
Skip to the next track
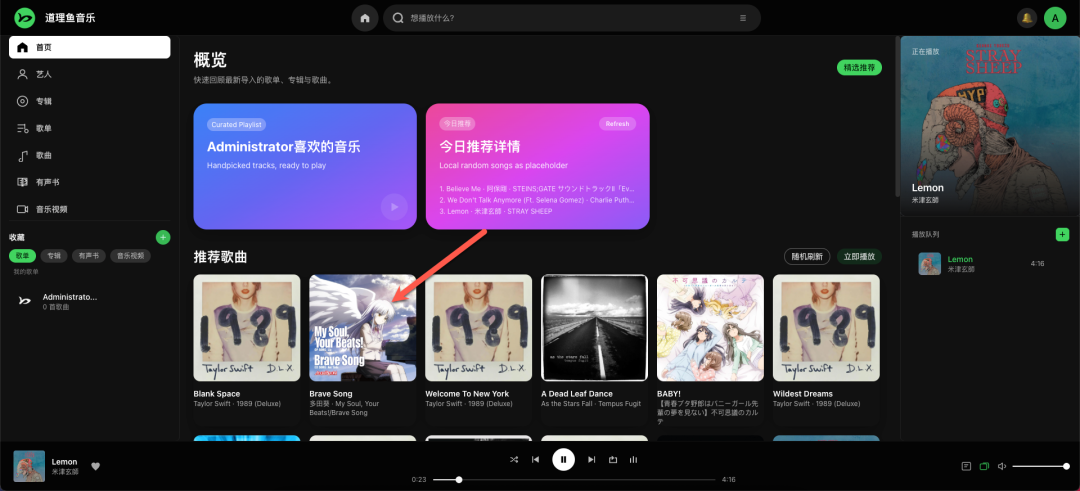pyautogui.click(x=591, y=460)
